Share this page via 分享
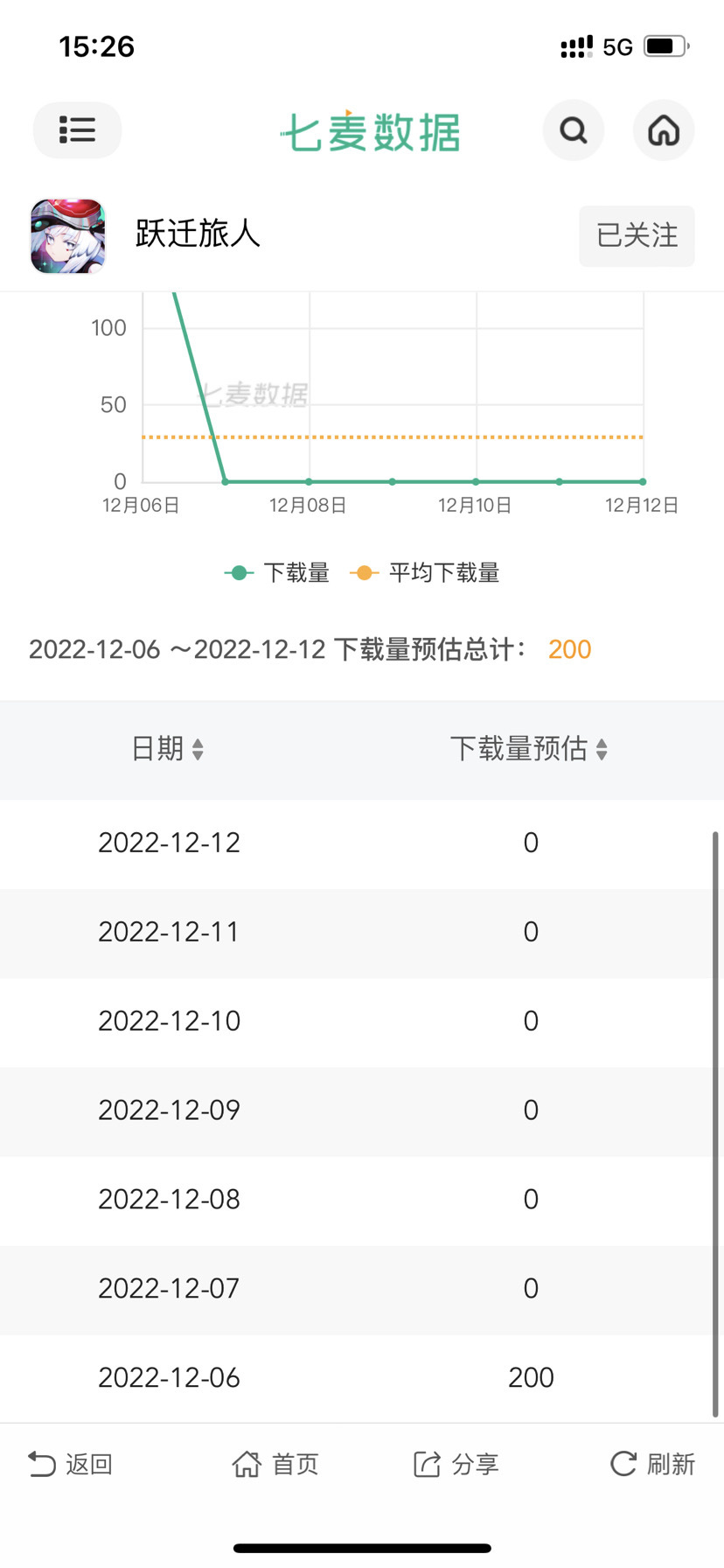The width and height of the screenshot is (724, 1568). click(x=456, y=1464)
